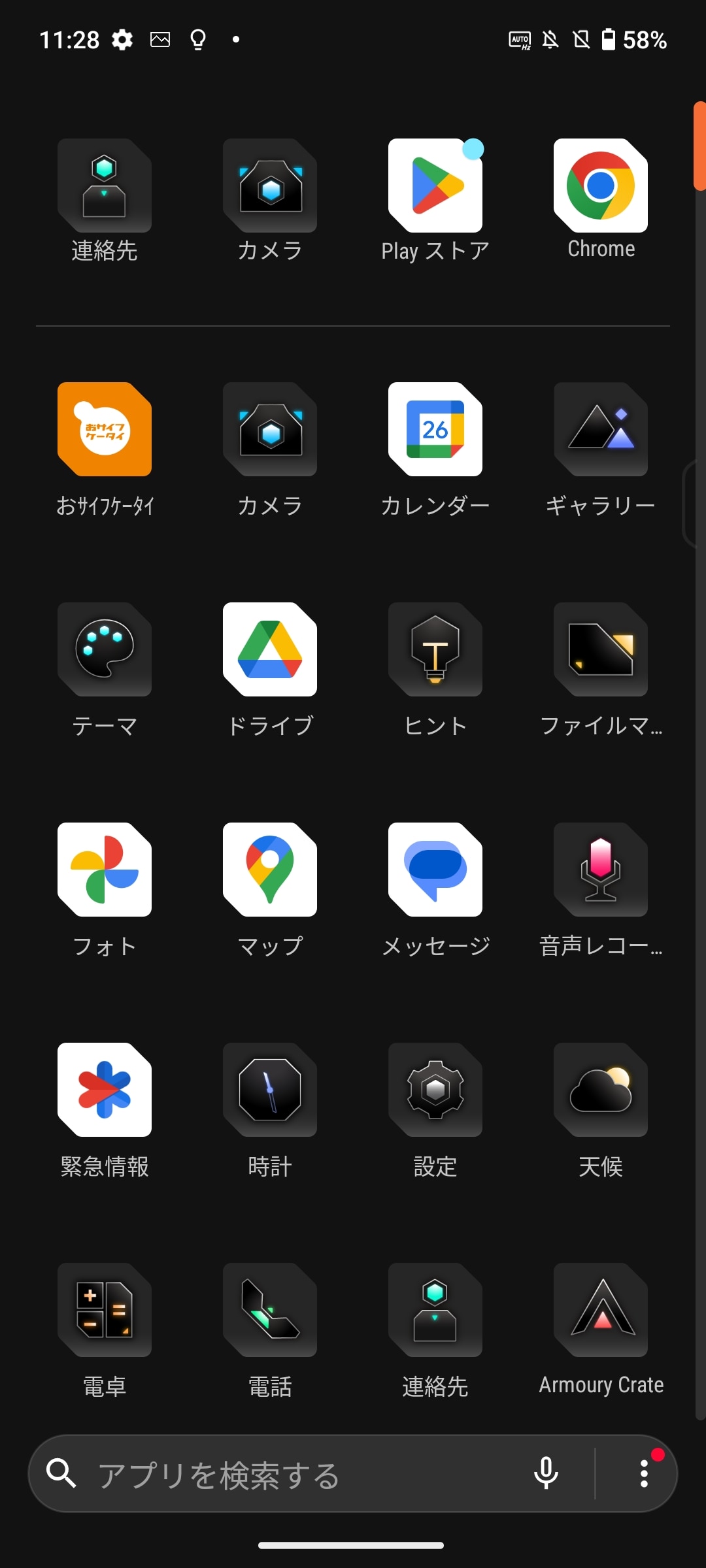Open the 電卓 calculator
This screenshot has width=706, height=1568.
pyautogui.click(x=105, y=1311)
